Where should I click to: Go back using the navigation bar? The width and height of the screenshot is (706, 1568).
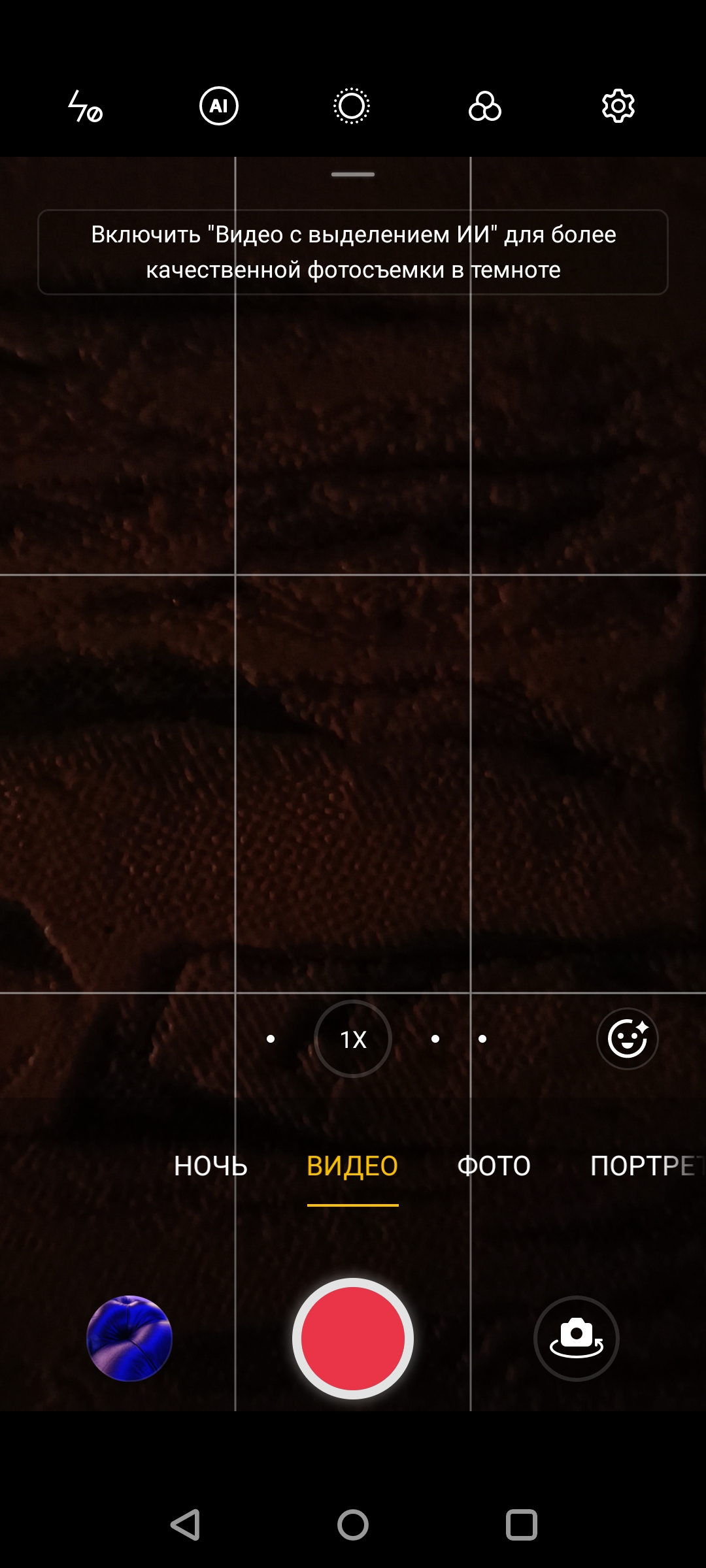pos(185,1525)
